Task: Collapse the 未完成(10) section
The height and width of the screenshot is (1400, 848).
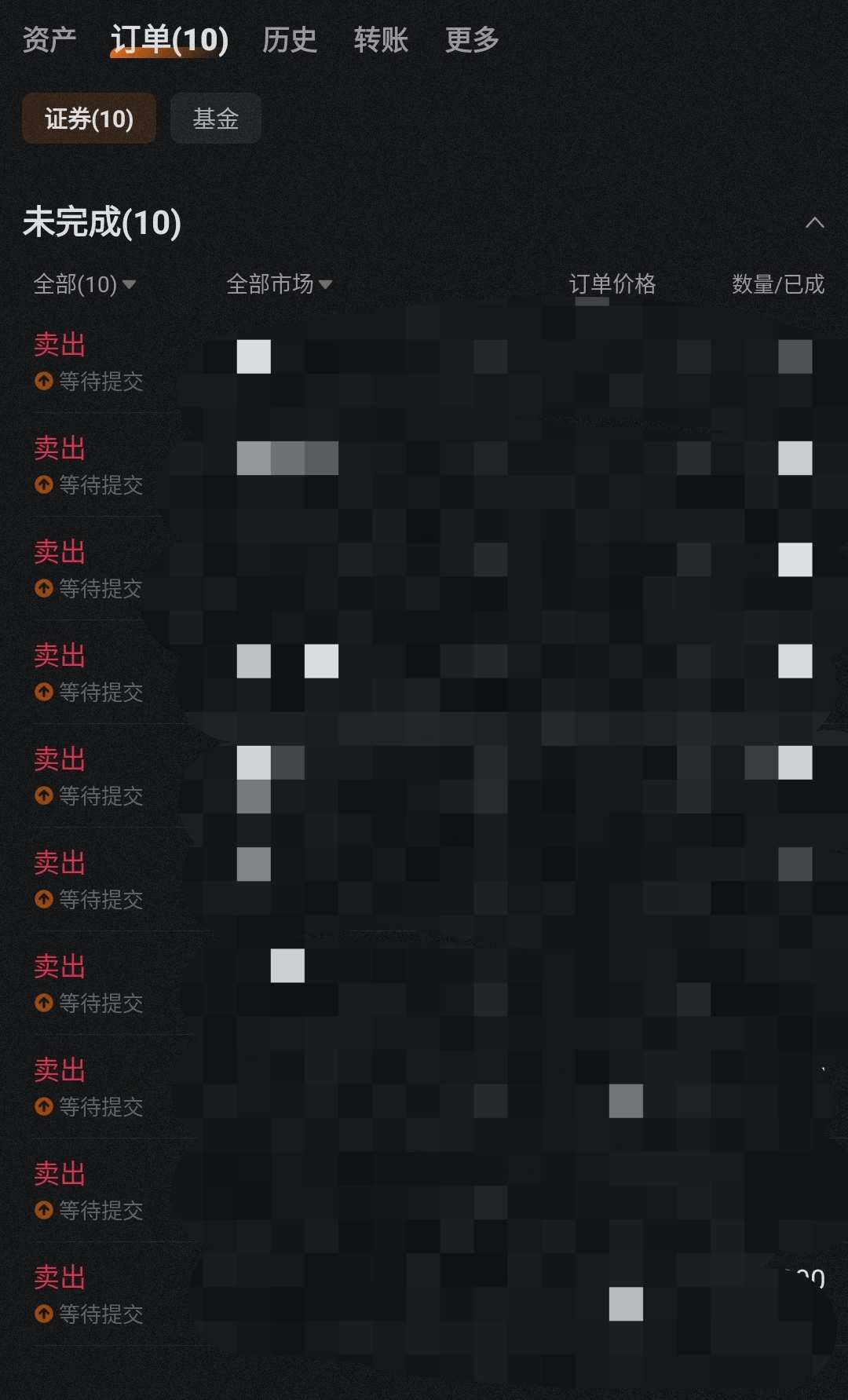Action: 814,222
